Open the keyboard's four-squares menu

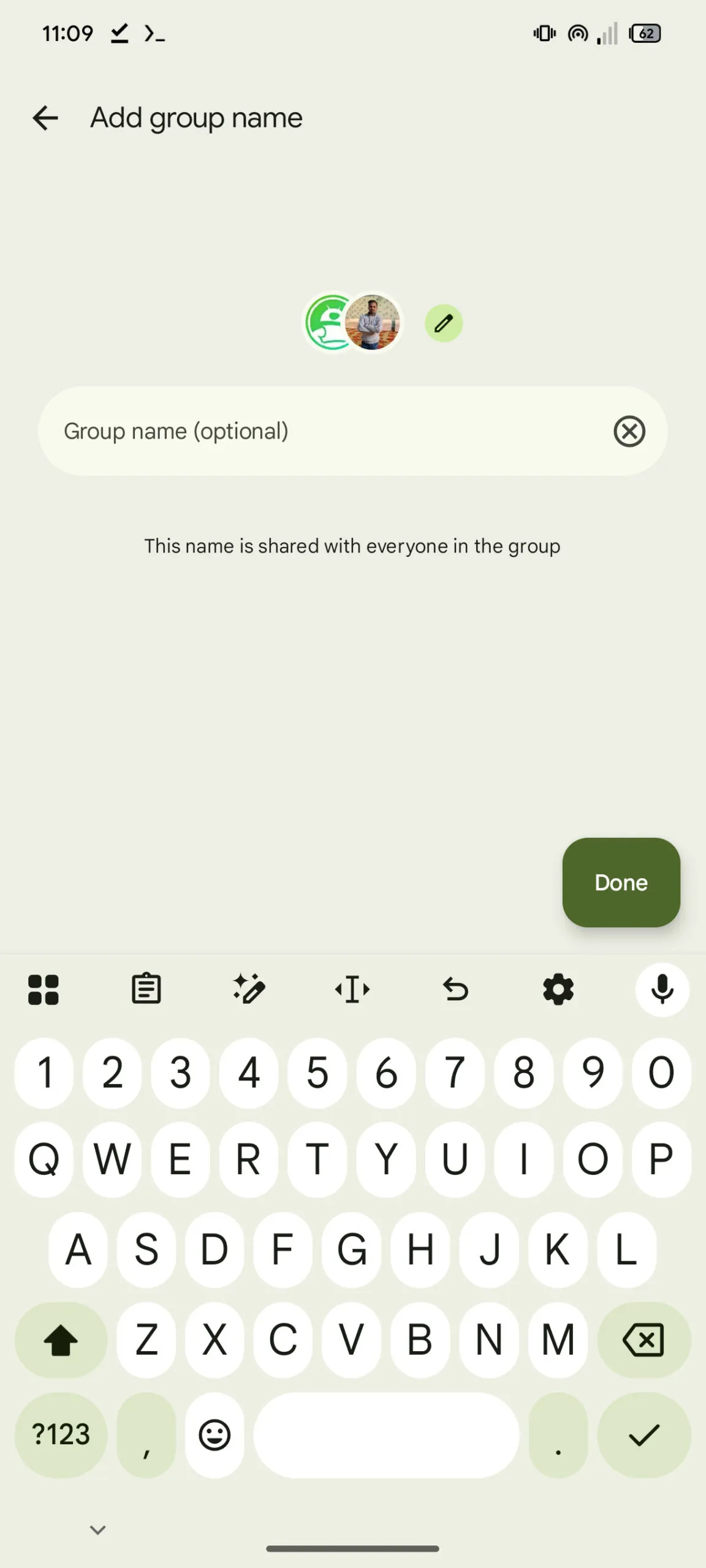(x=43, y=989)
